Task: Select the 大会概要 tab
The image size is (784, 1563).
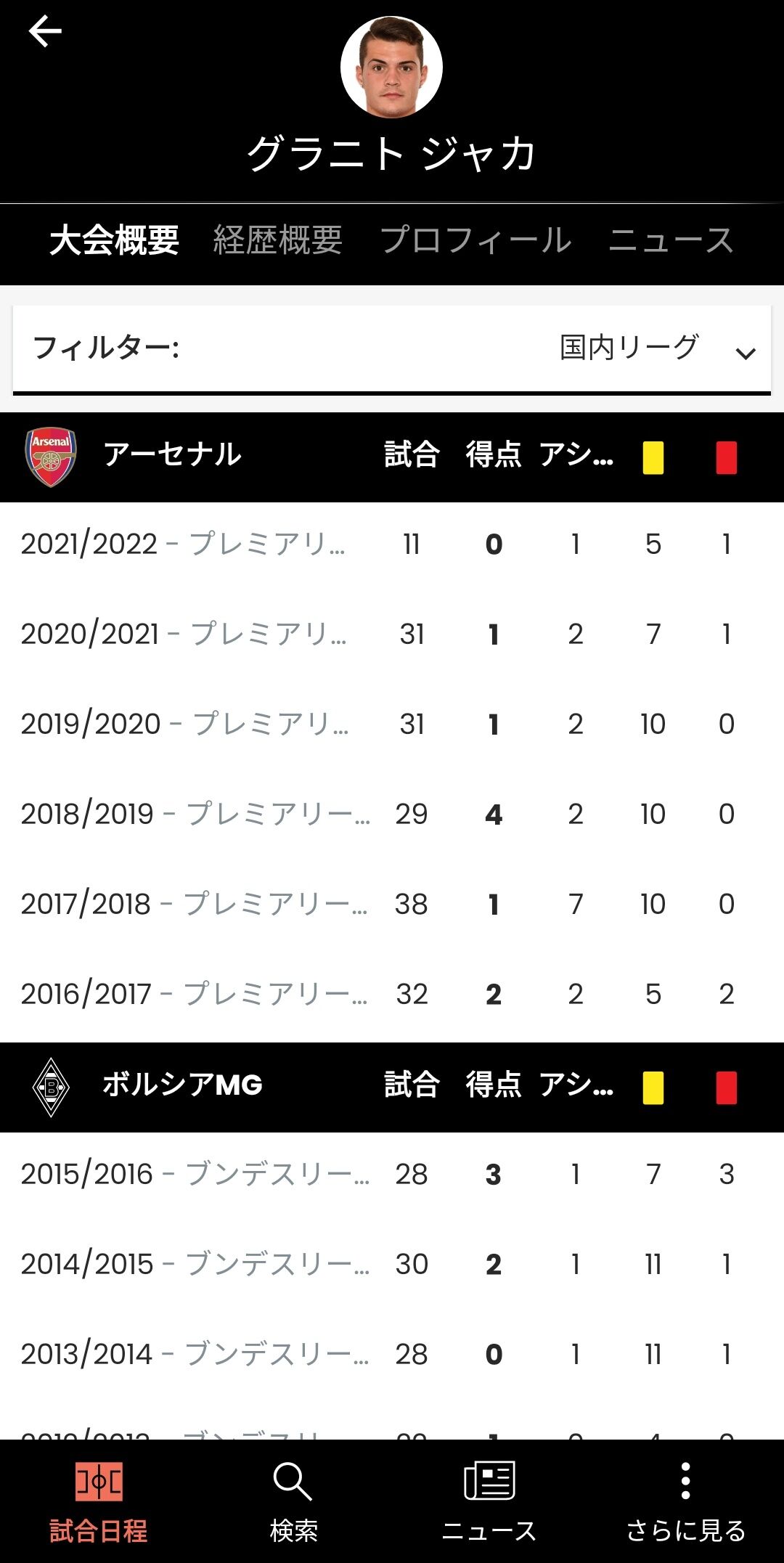Action: (114, 240)
